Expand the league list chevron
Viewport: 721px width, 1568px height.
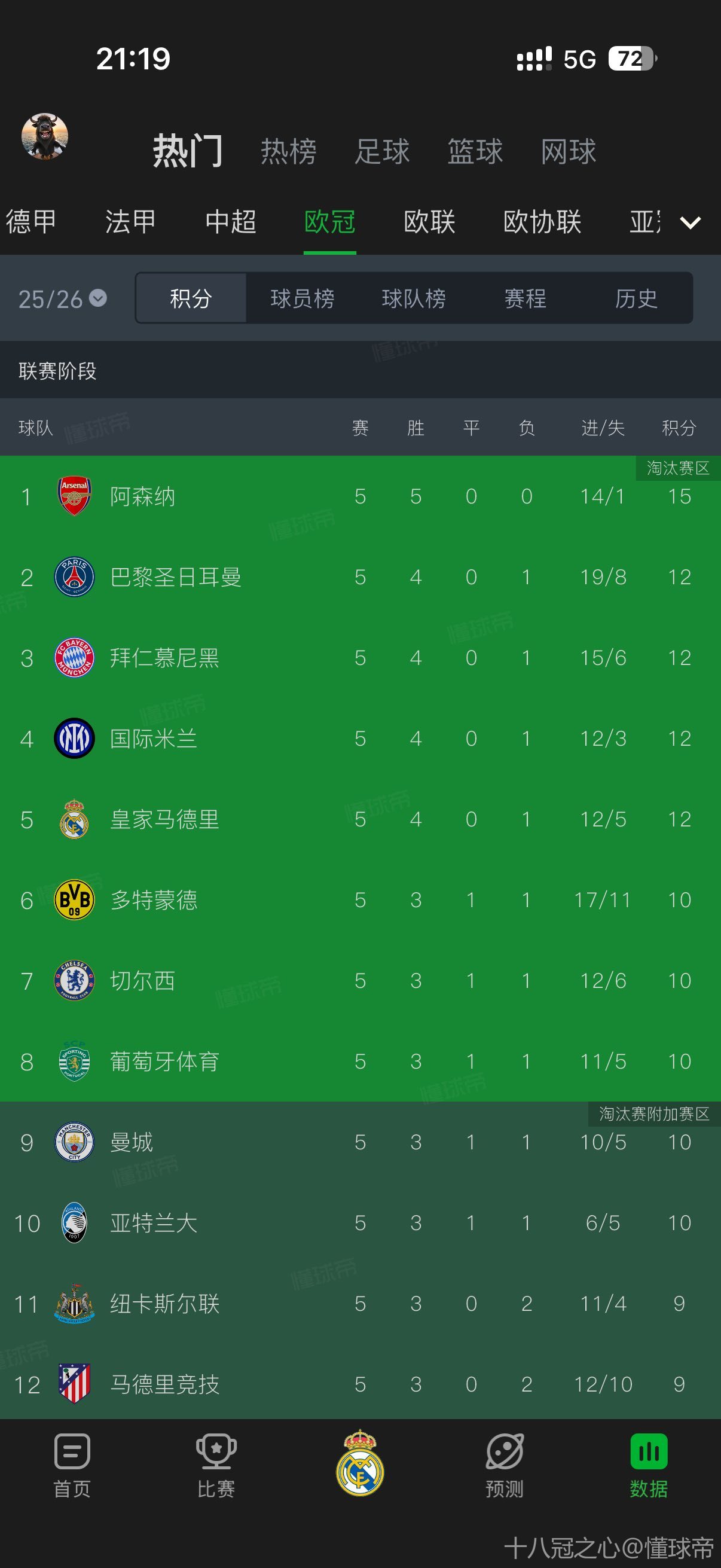tap(690, 223)
